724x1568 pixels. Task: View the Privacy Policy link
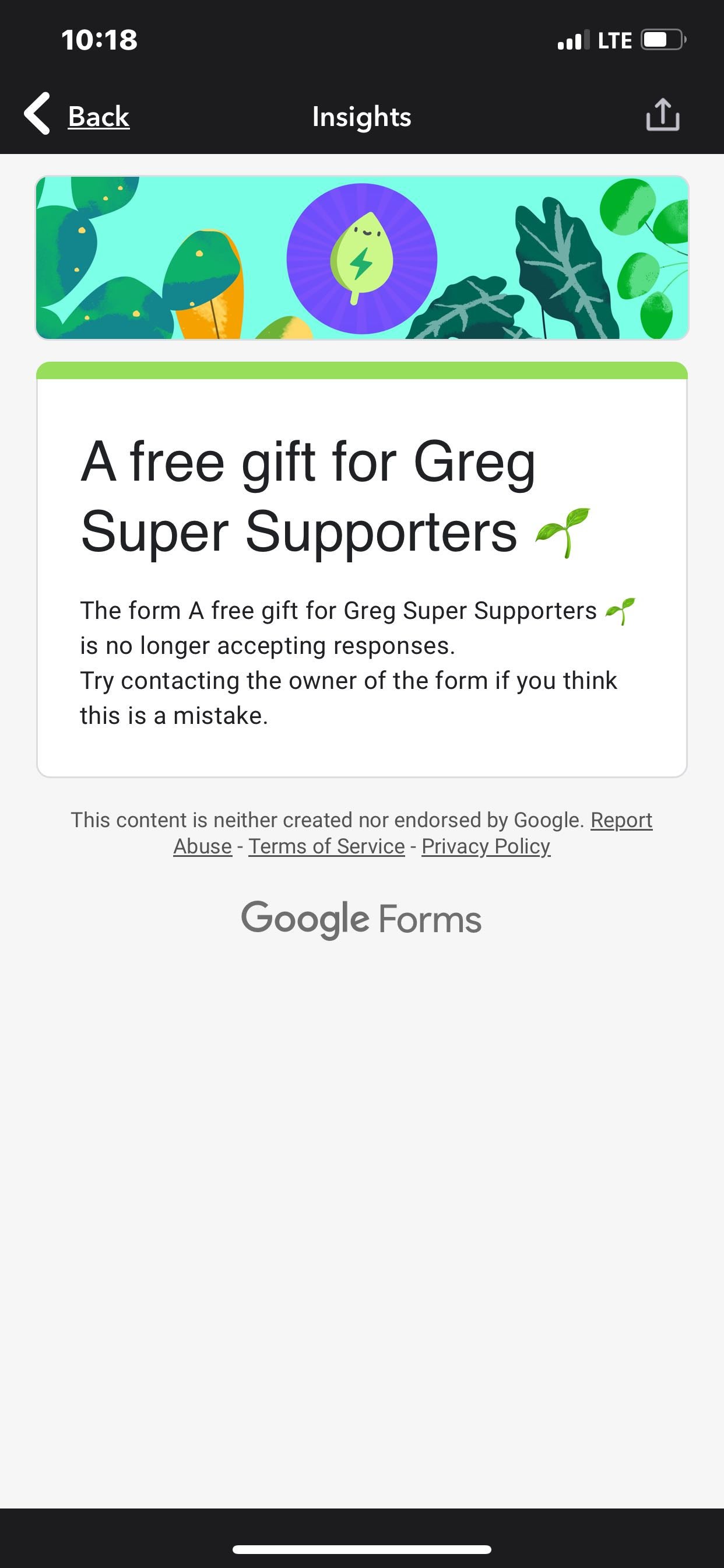tap(486, 846)
